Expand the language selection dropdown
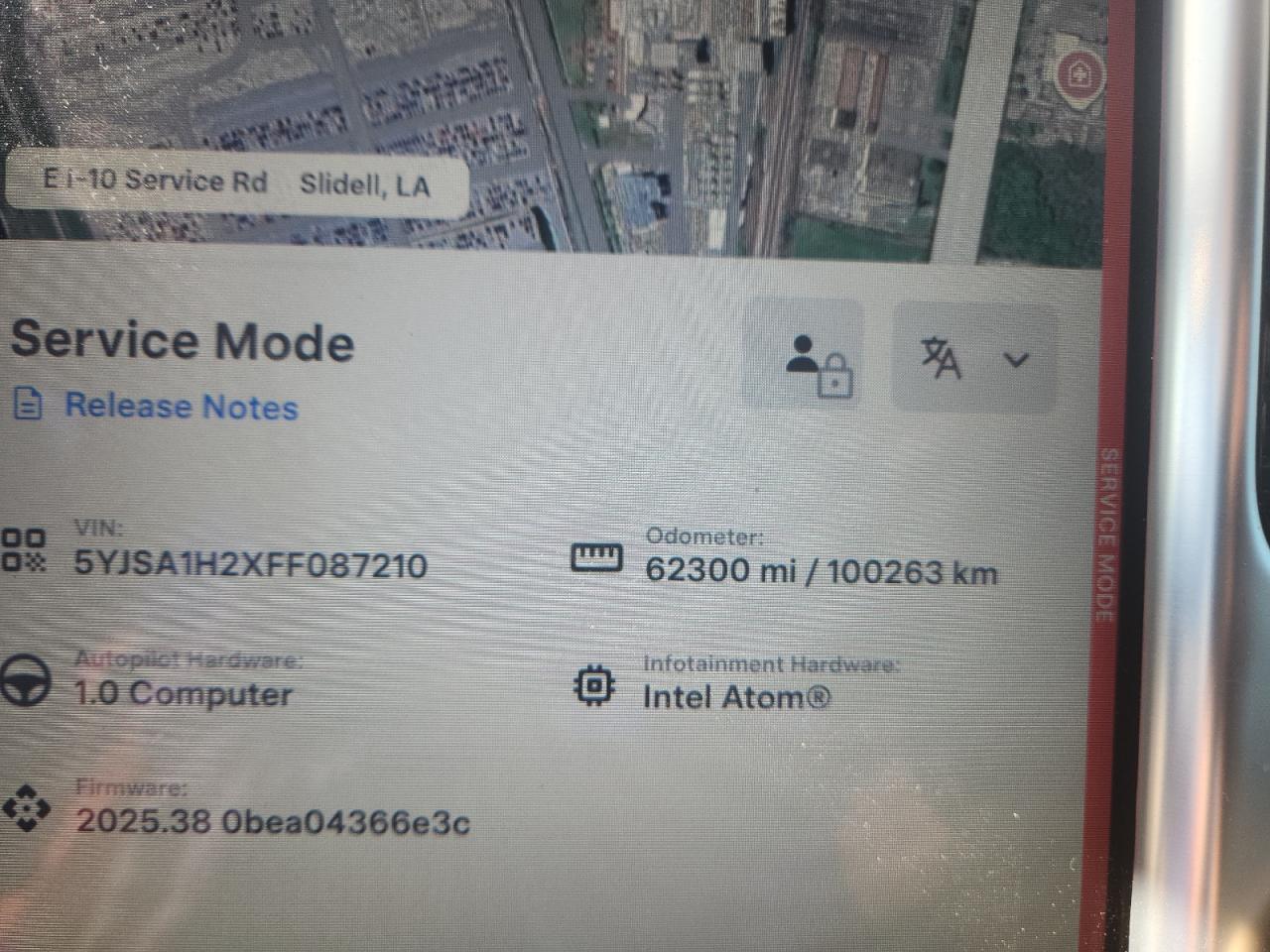 pyautogui.click(x=974, y=359)
